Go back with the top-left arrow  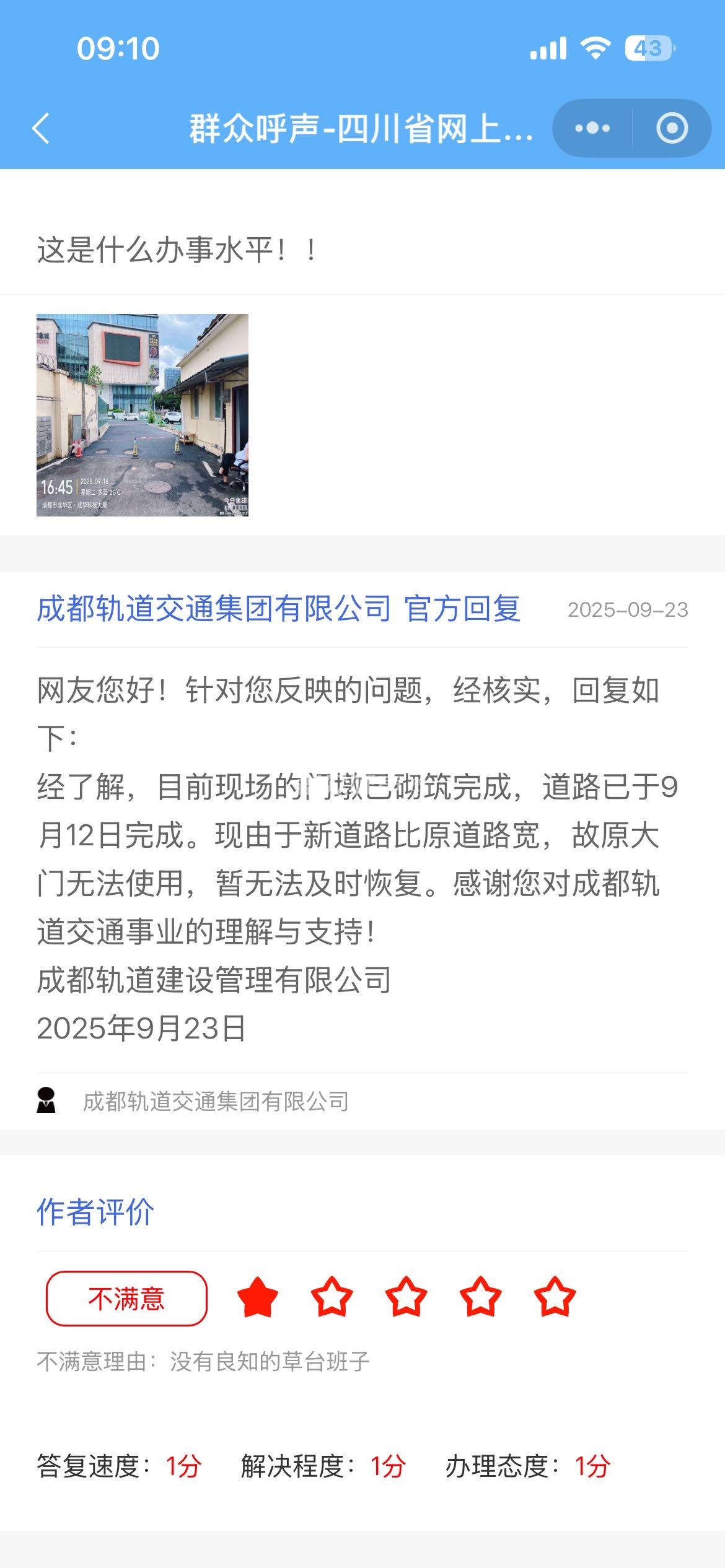pyautogui.click(x=41, y=128)
